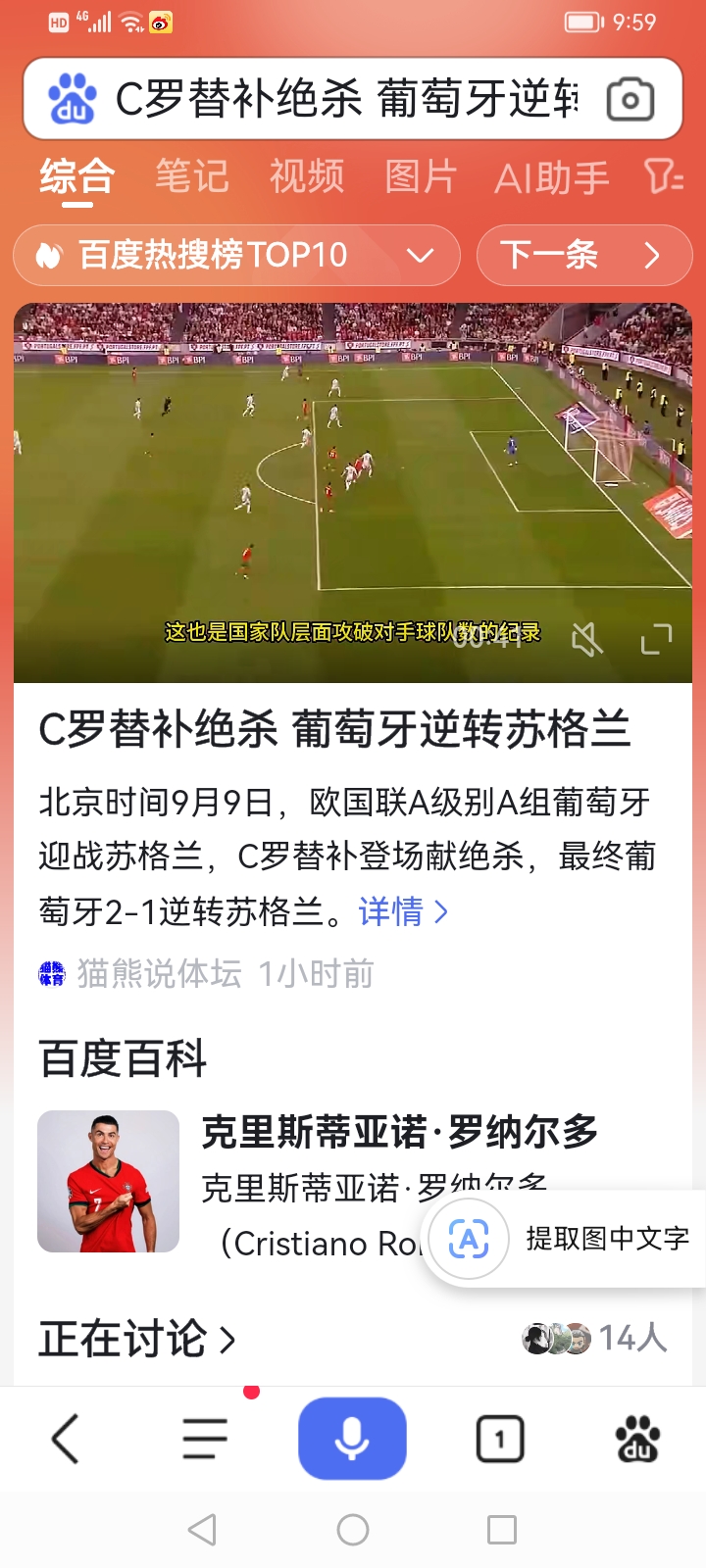The height and width of the screenshot is (1568, 706).
Task: Switch to the 视频 tab
Action: tap(305, 176)
